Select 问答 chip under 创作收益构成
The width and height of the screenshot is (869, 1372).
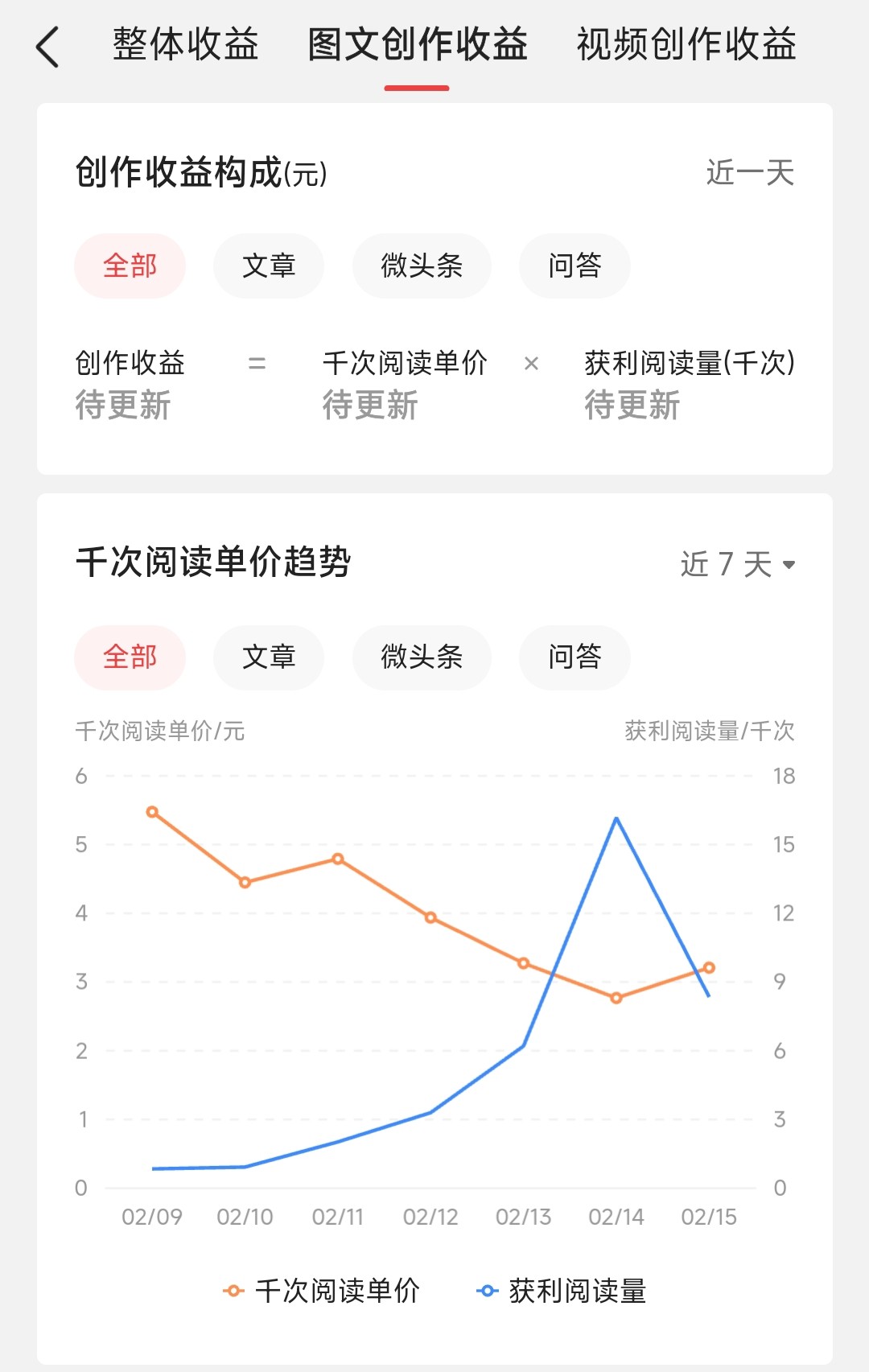575,266
